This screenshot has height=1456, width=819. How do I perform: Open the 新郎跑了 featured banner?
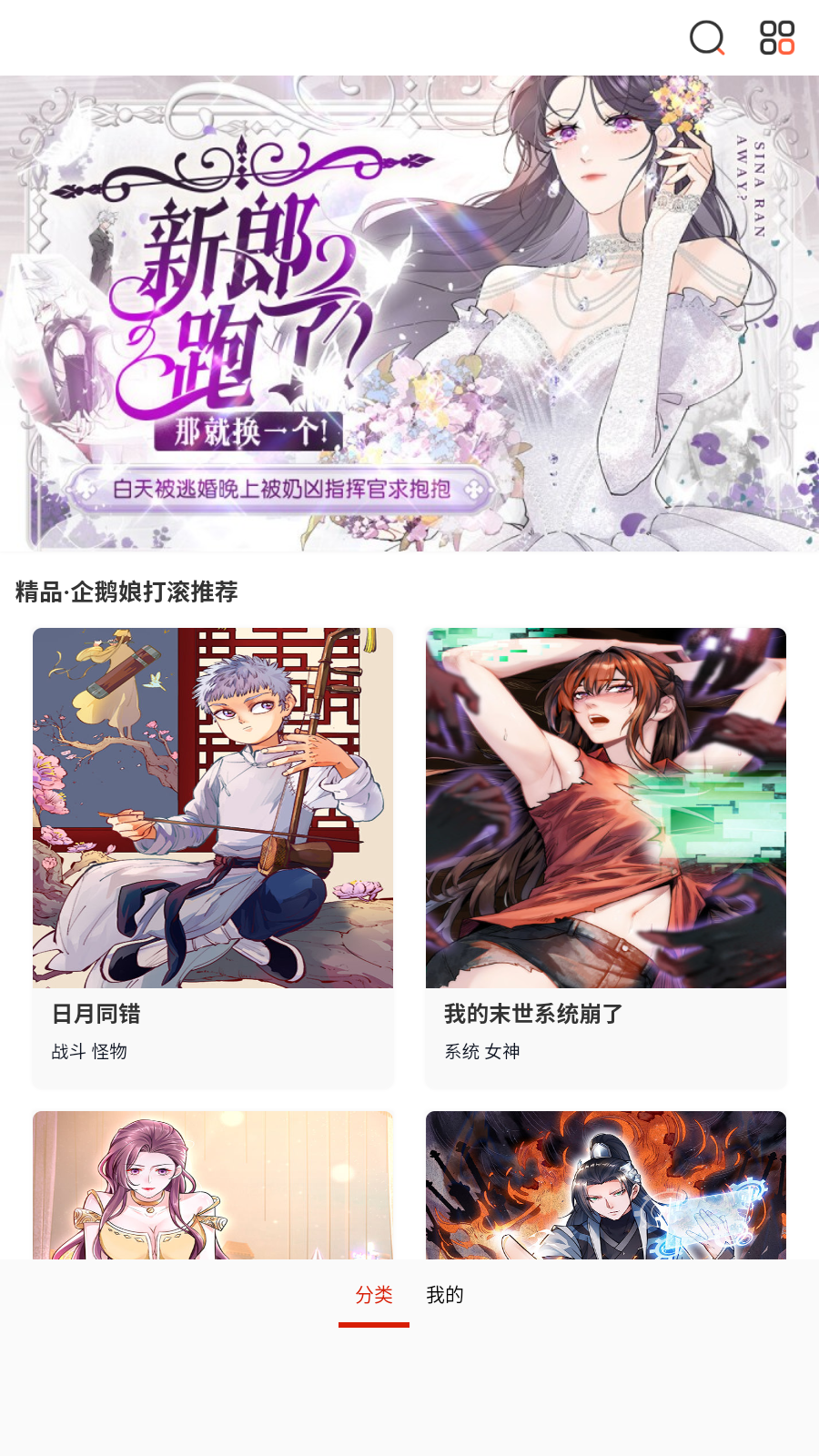(409, 313)
